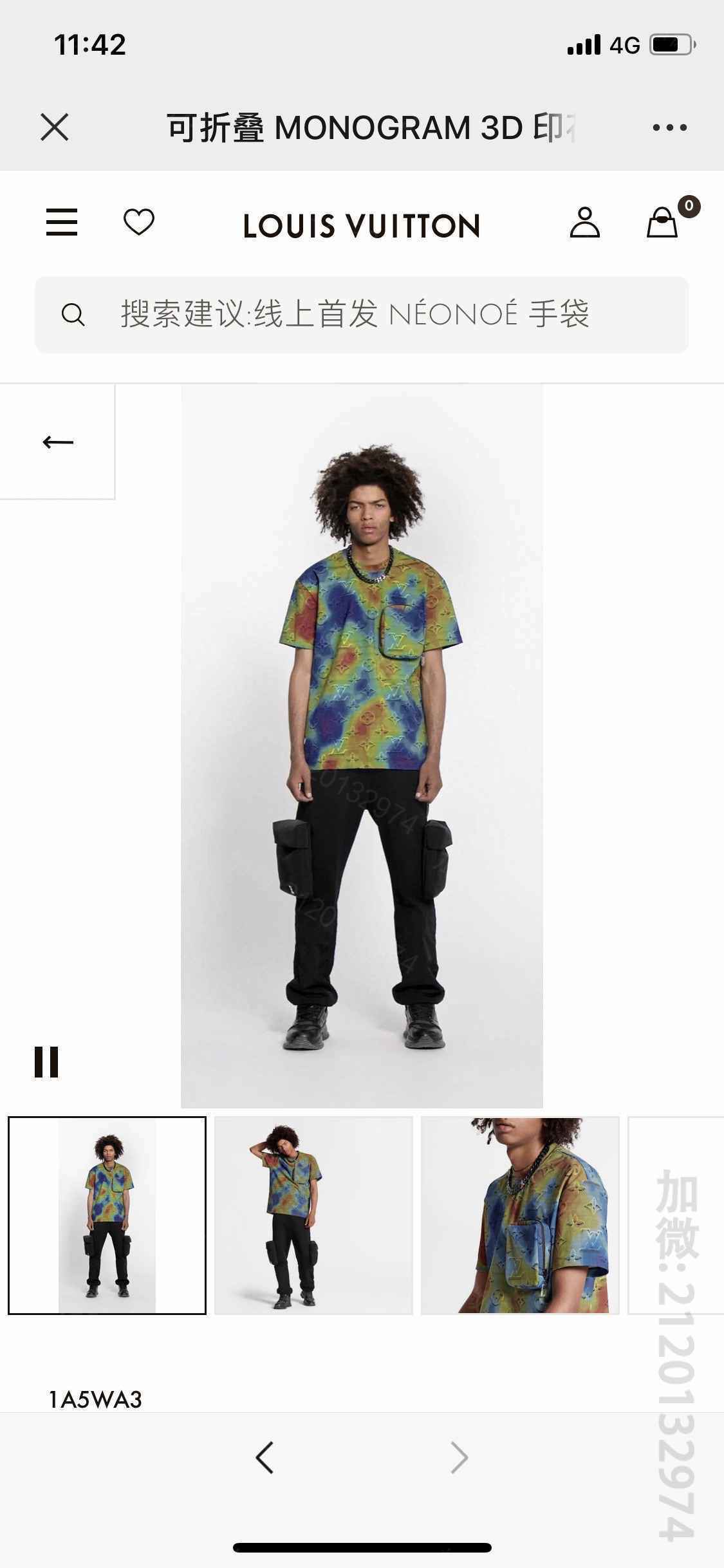The height and width of the screenshot is (1568, 724).
Task: Navigate forward in the browser toolbar
Action: pos(459,1457)
